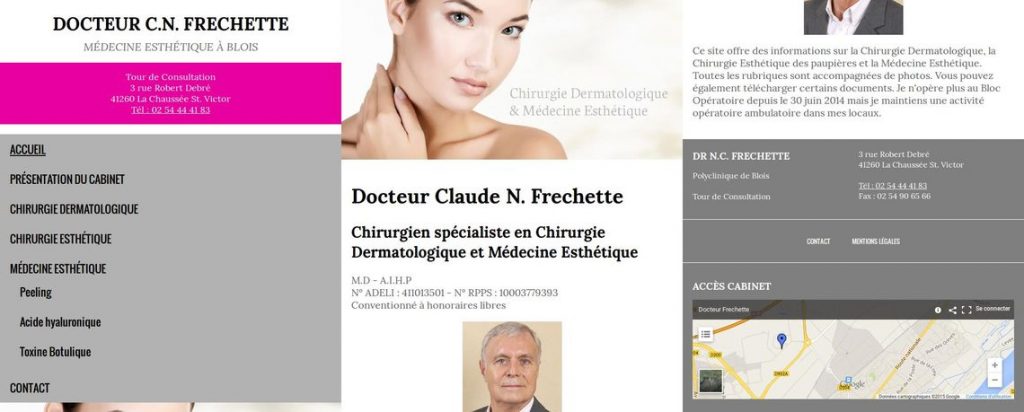The image size is (1024, 412).
Task: Go to Présentation du cabinet page
Action: pos(67,180)
